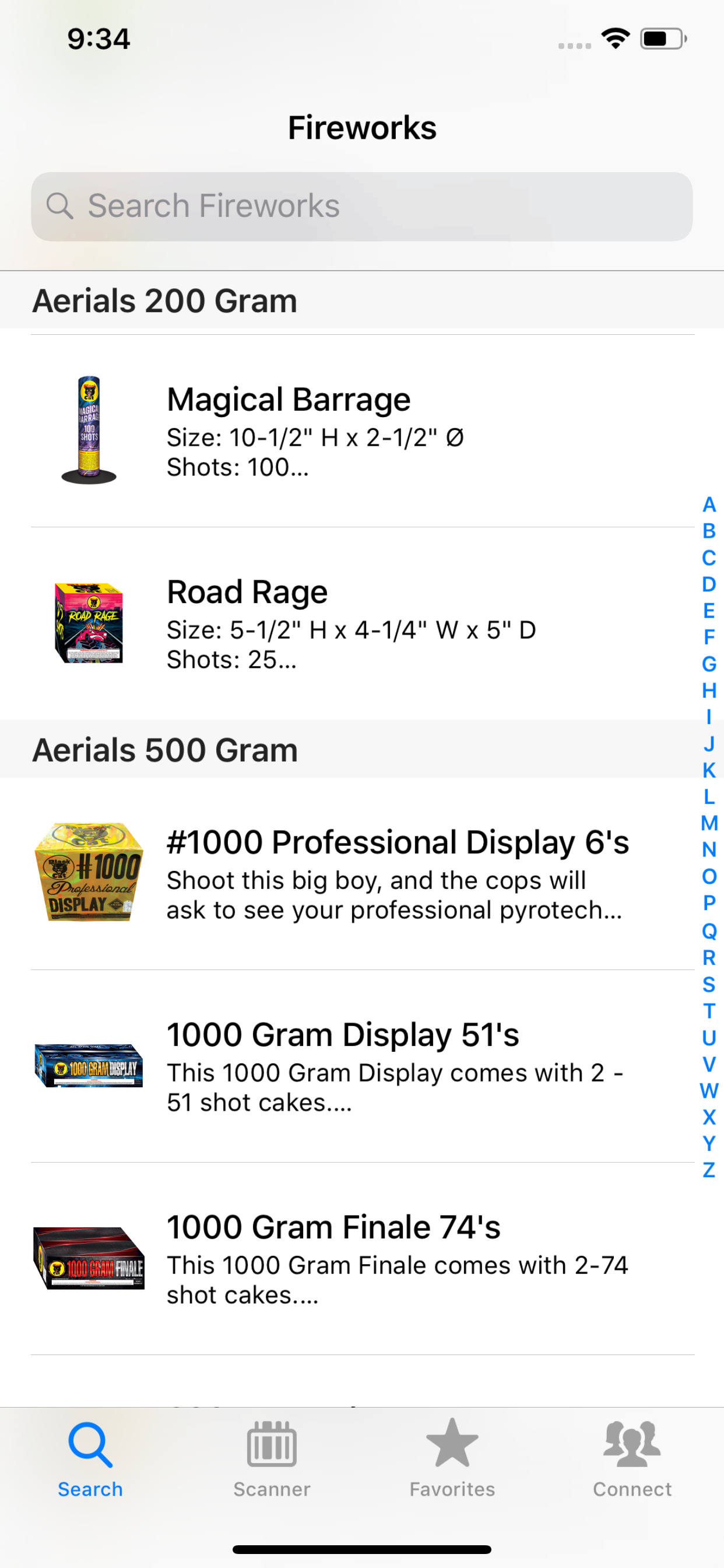724x1568 pixels.
Task: Jump to letter Z in the index
Action: [x=709, y=1170]
